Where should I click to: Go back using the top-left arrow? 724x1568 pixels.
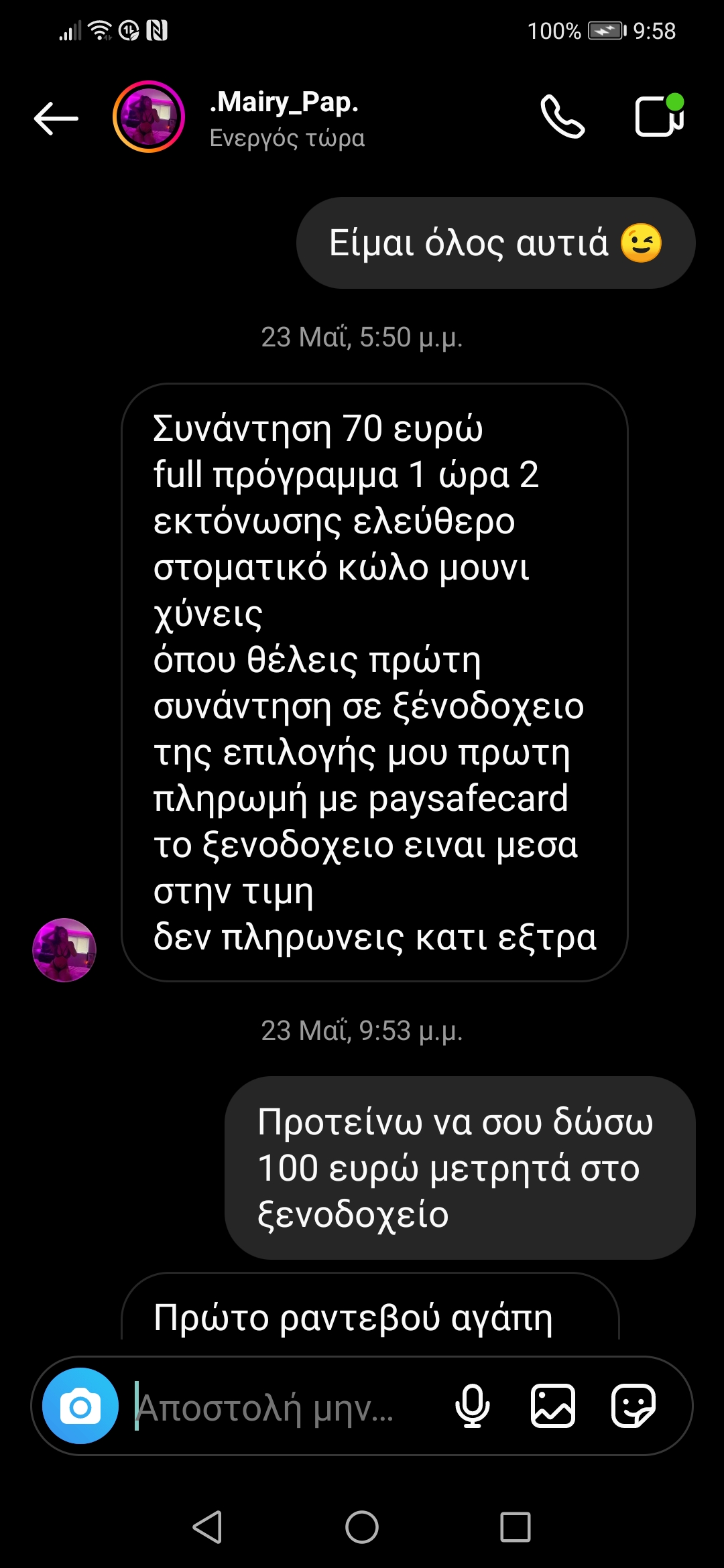[x=56, y=119]
